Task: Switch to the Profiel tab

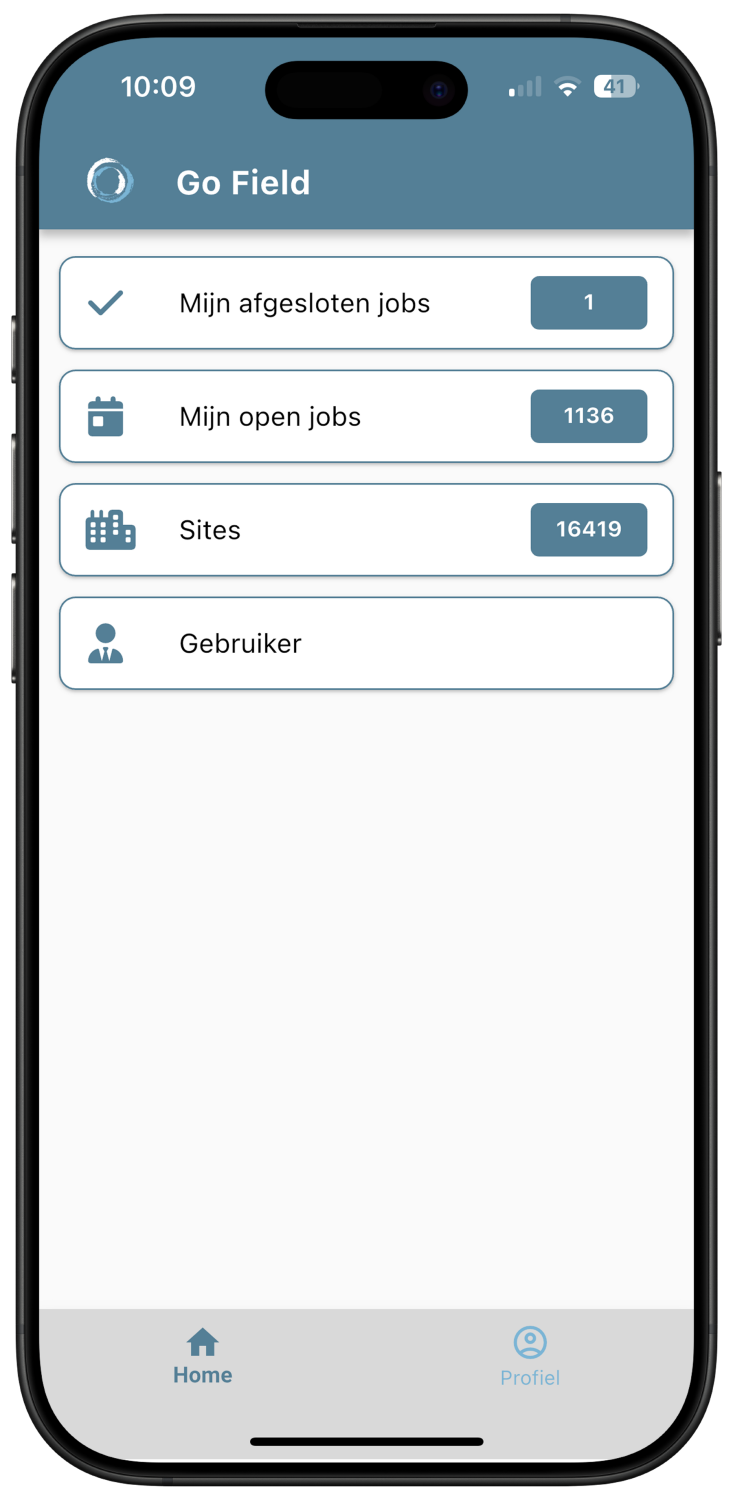Action: coord(530,1357)
